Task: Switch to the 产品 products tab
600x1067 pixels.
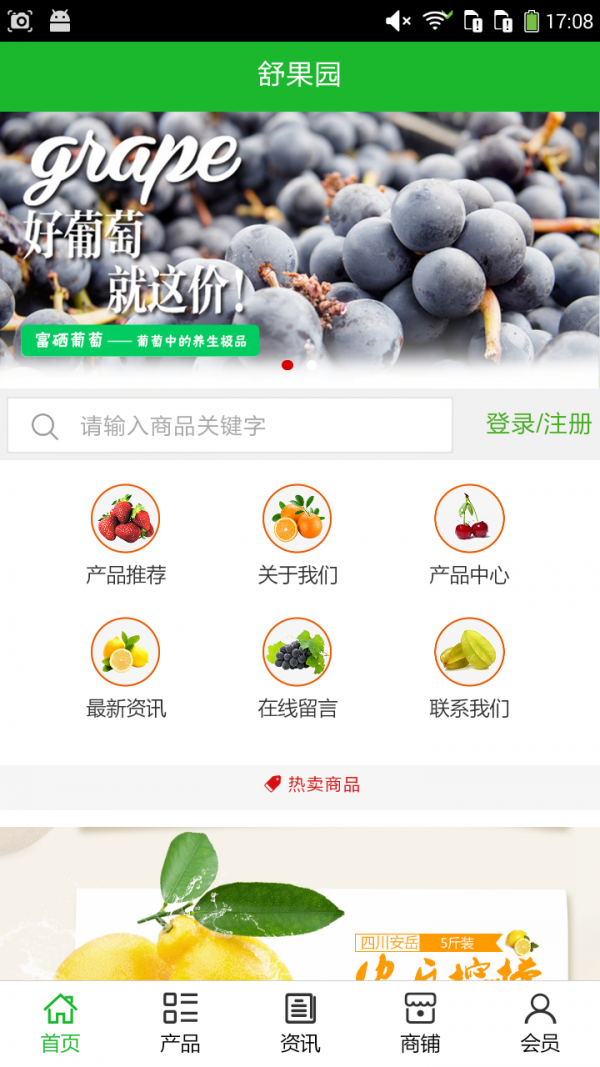Action: click(180, 1023)
